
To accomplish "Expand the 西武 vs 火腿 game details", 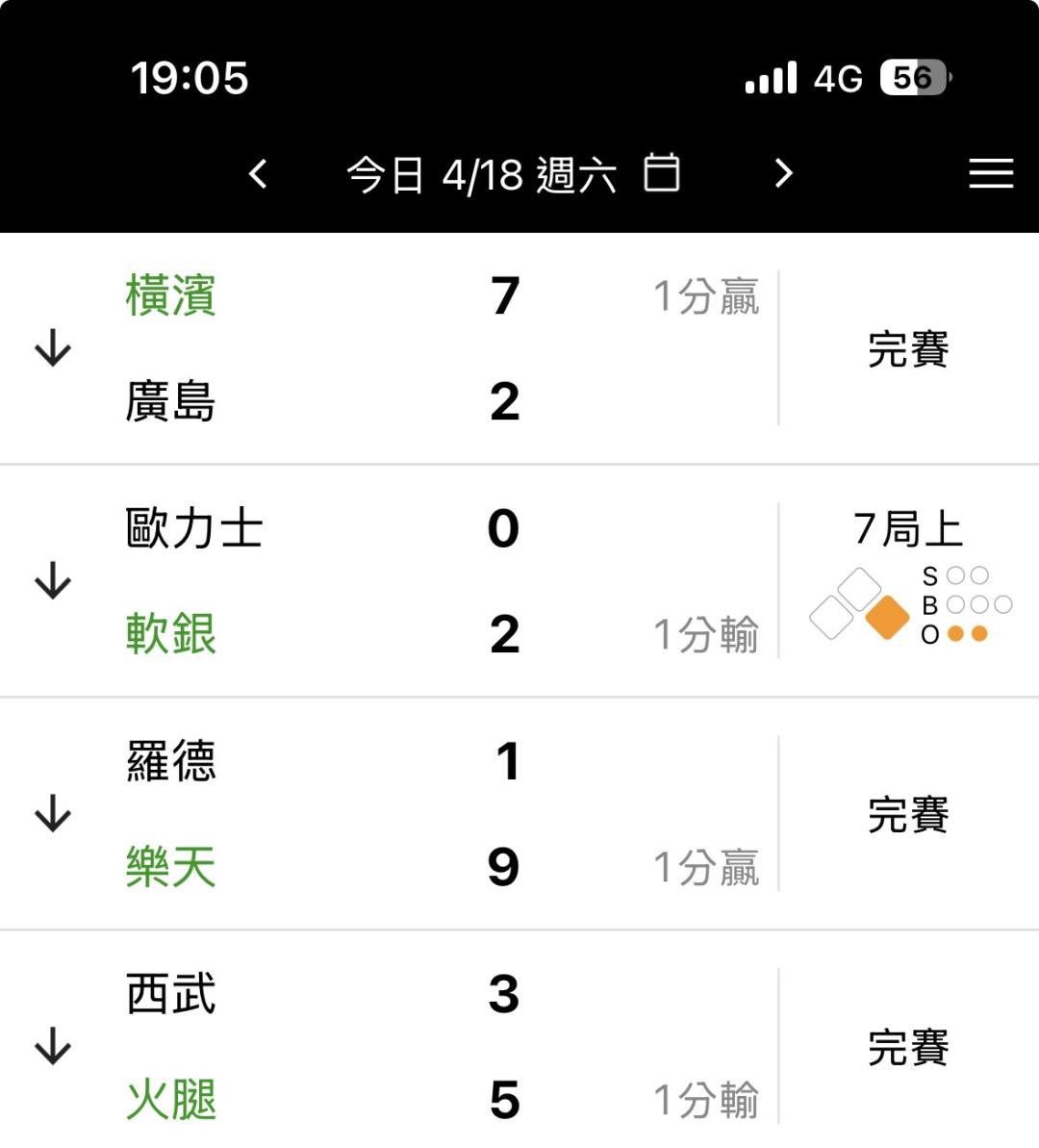I will (53, 1047).
